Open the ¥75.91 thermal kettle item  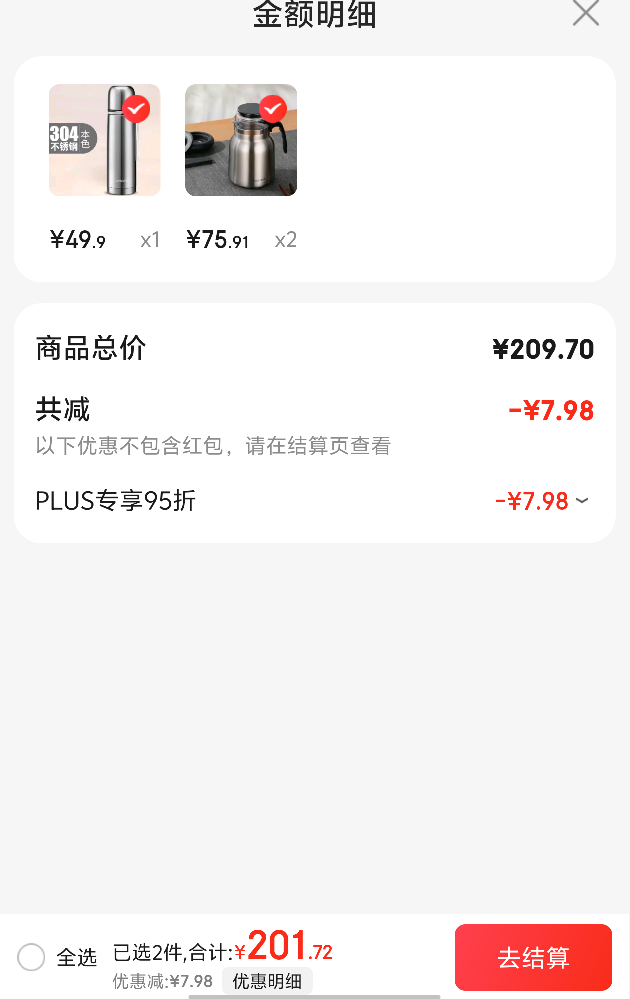click(241, 140)
